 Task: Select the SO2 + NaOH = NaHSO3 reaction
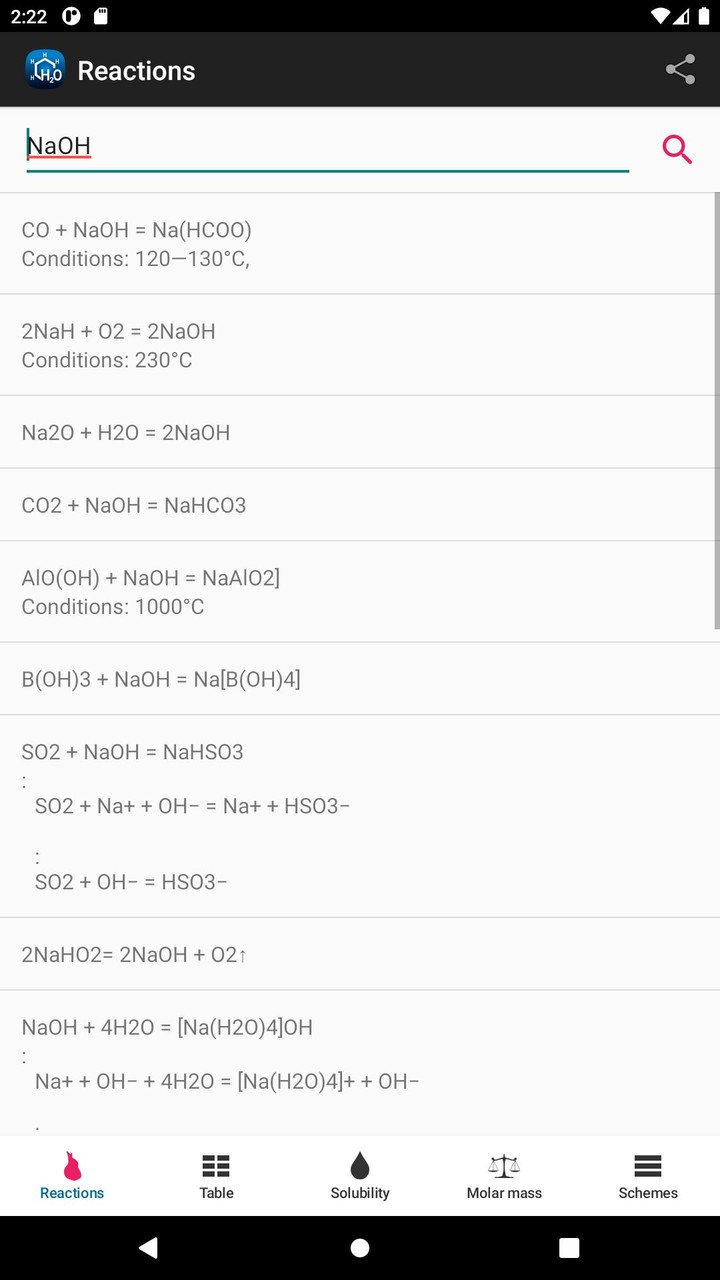360,816
